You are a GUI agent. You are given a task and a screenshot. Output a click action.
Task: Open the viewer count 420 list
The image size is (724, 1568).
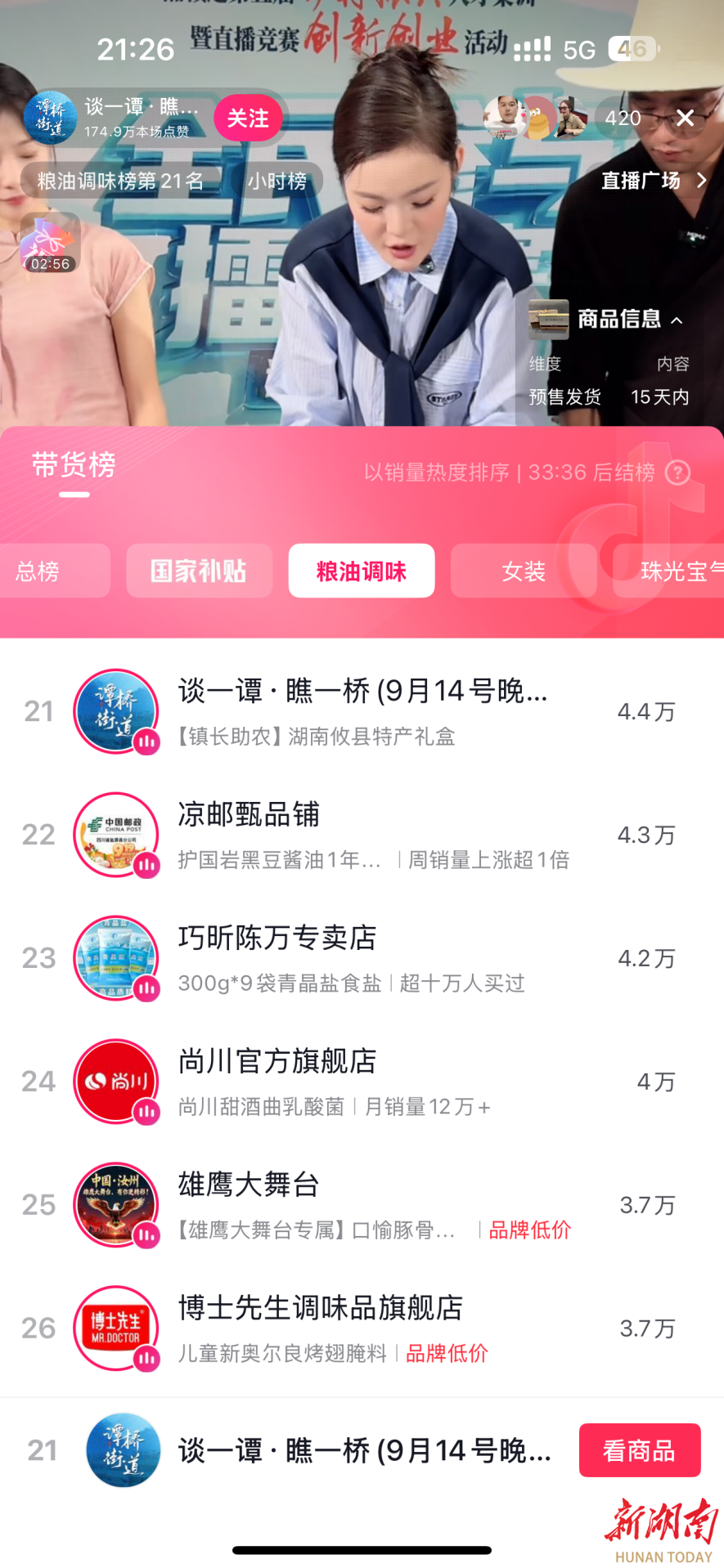coord(622,119)
